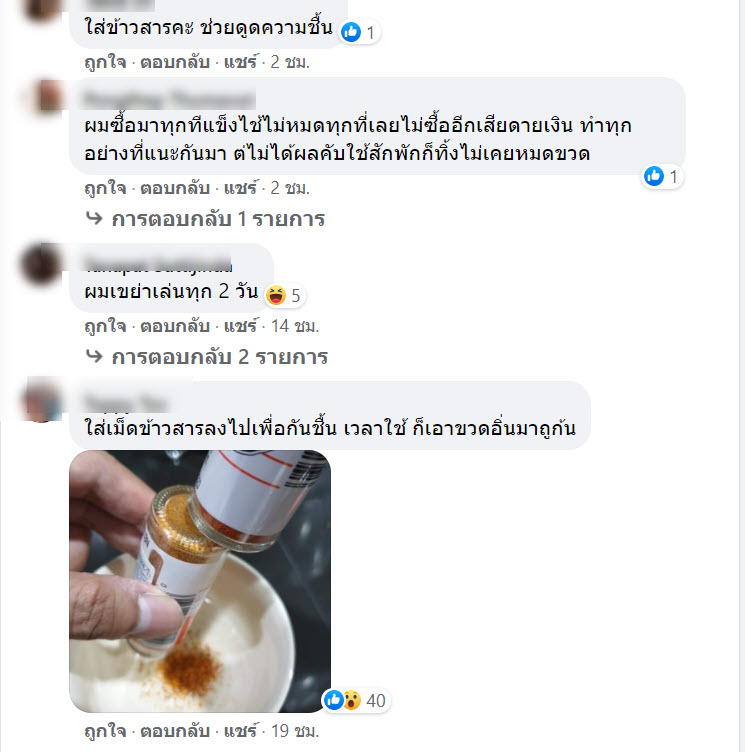Viewport: 745px width, 752px height.
Task: Expand การตอบกลับ 1 รายการ replies
Action: [x=218, y=218]
